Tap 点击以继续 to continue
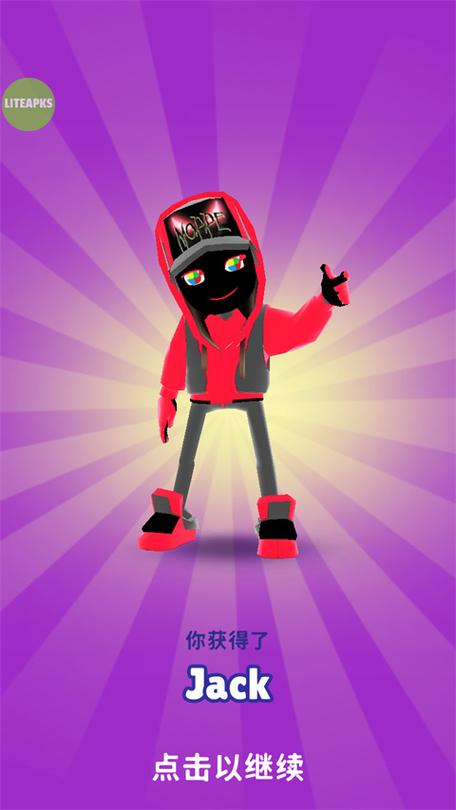456x810 pixels. pos(228,768)
